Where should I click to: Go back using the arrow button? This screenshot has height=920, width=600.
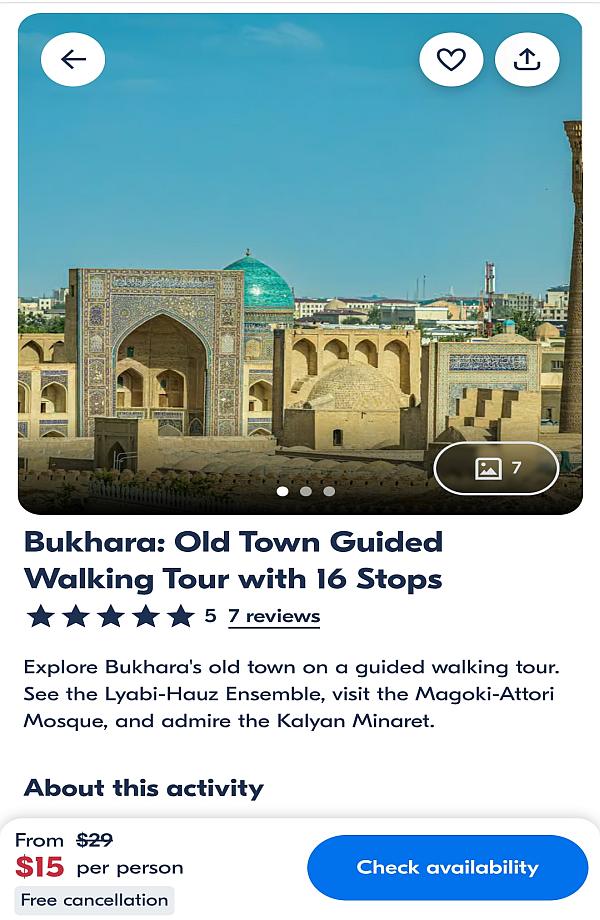(x=73, y=59)
